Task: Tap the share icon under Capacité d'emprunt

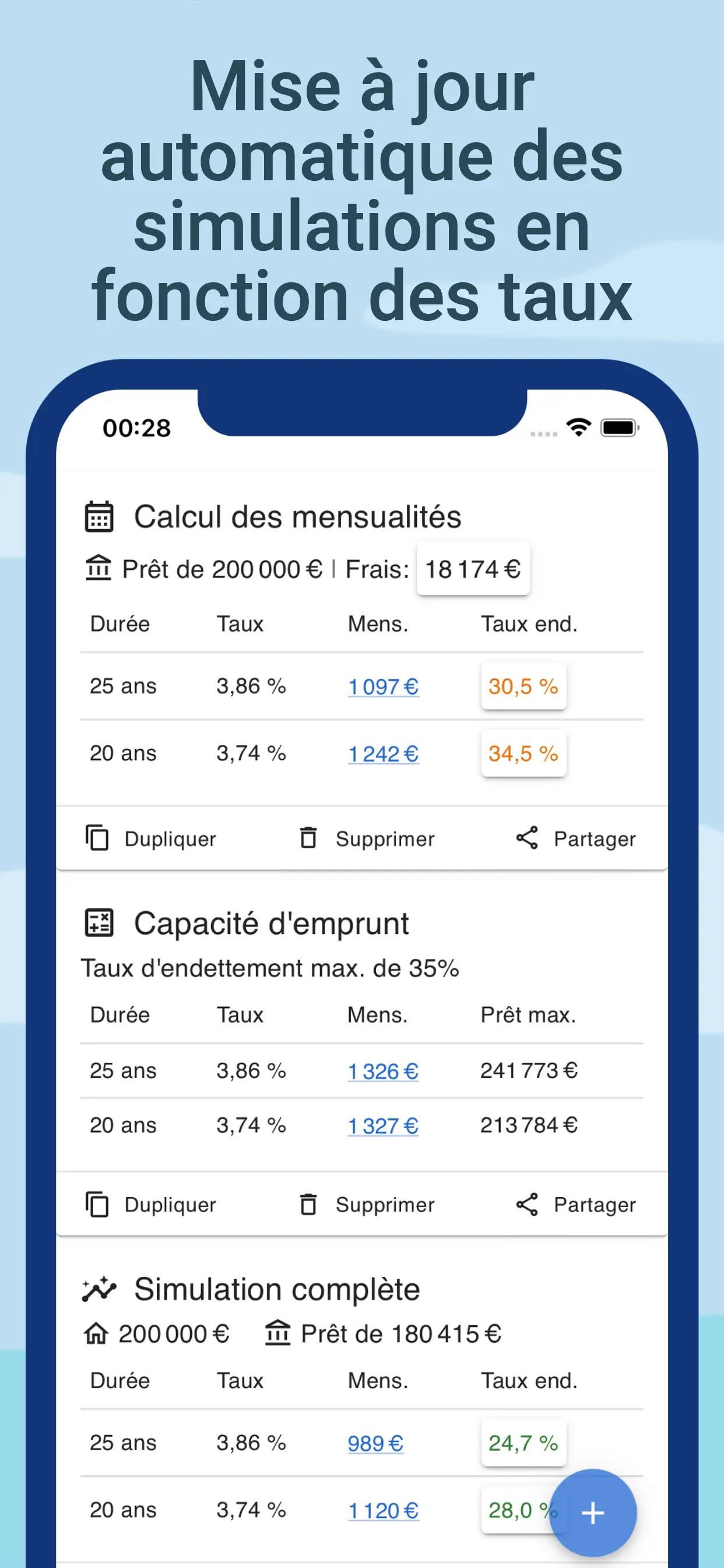Action: 527,1204
